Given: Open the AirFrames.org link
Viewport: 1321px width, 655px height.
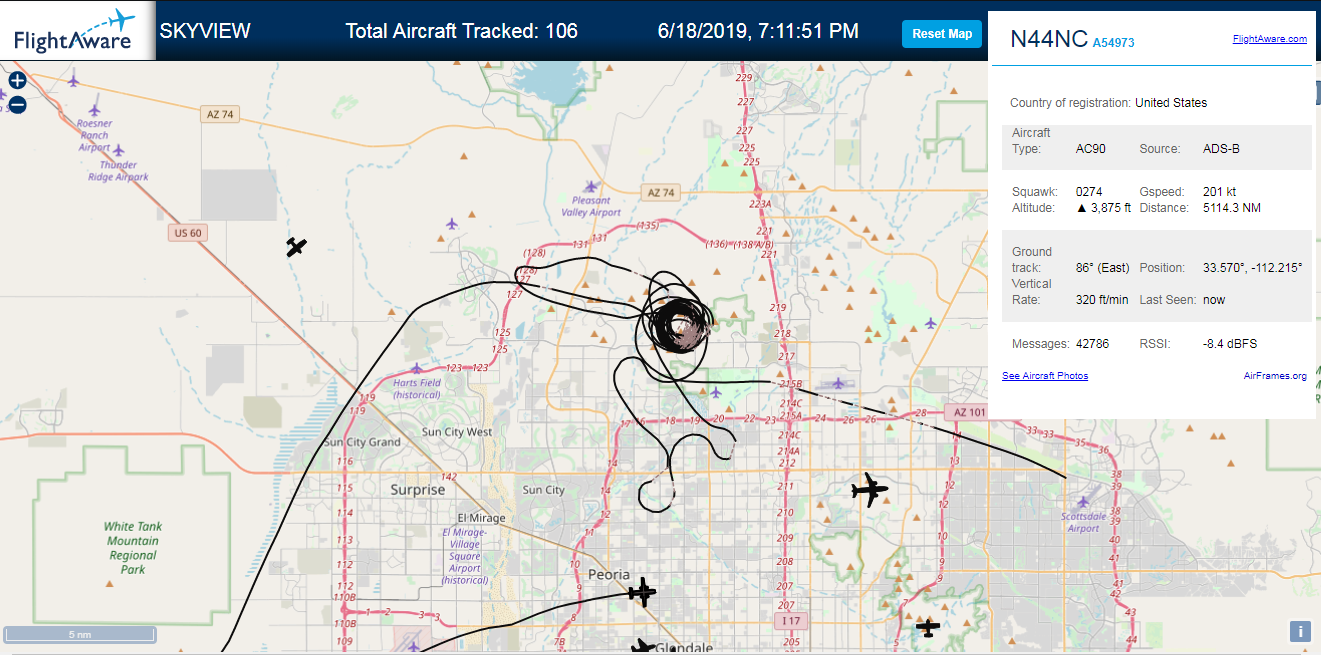Looking at the screenshot, I should 1275,376.
